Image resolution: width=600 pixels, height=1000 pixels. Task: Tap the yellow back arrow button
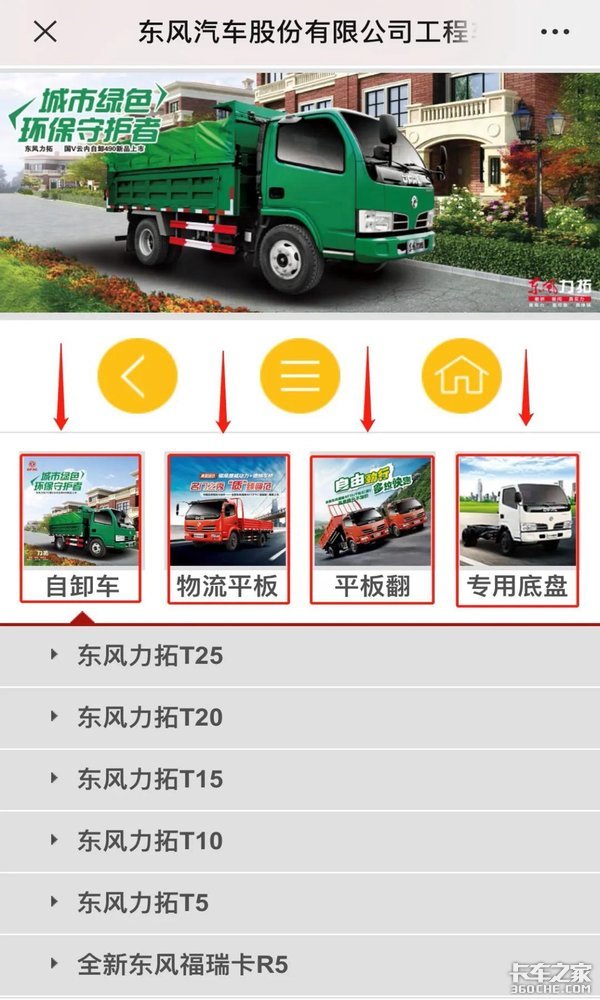137,376
